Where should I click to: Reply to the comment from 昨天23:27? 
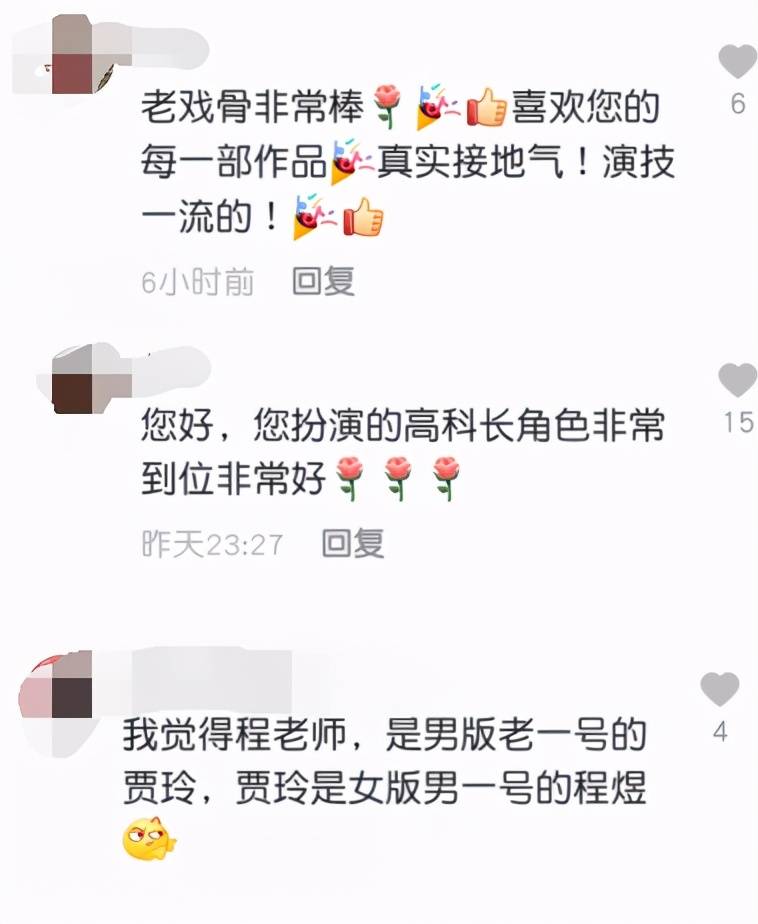coord(352,543)
